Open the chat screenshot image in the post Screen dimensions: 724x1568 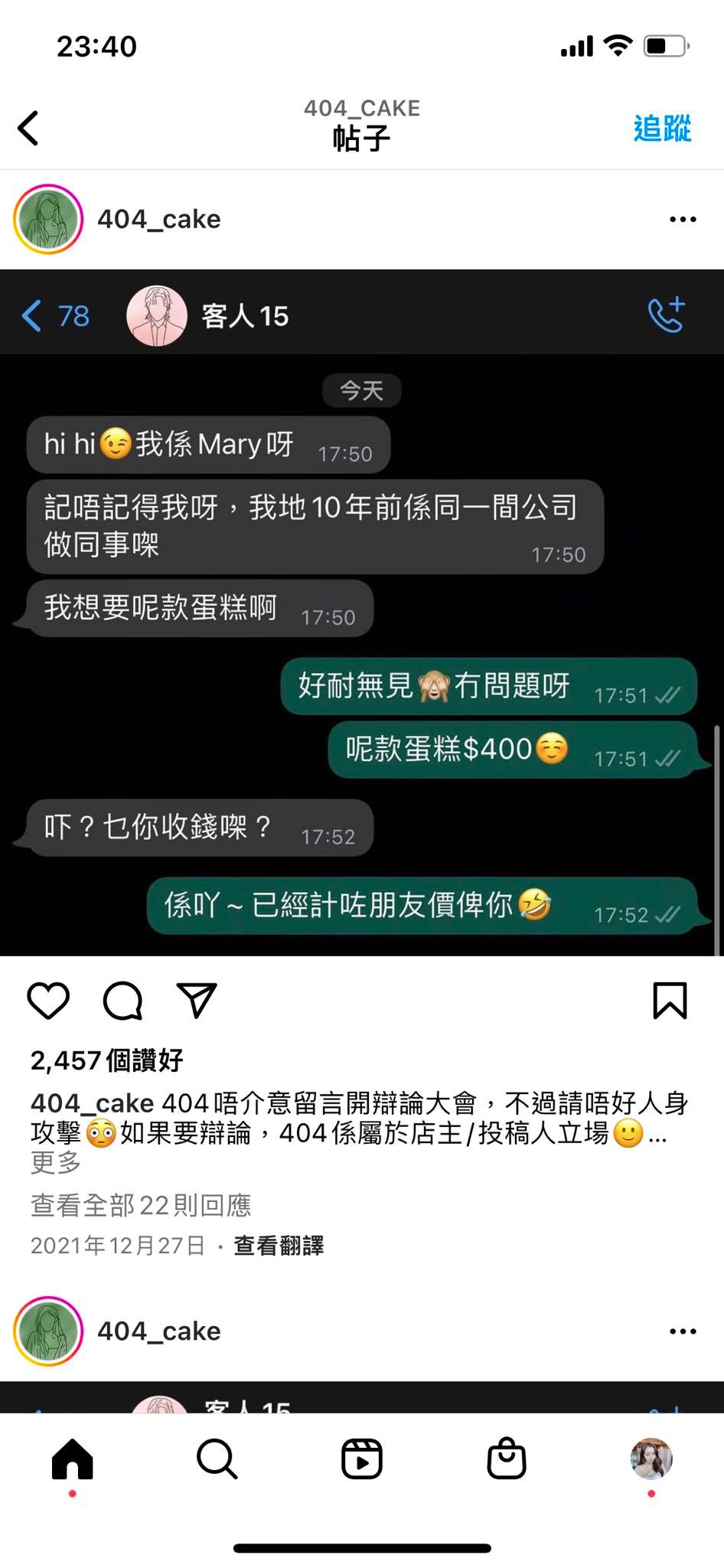coord(361,612)
